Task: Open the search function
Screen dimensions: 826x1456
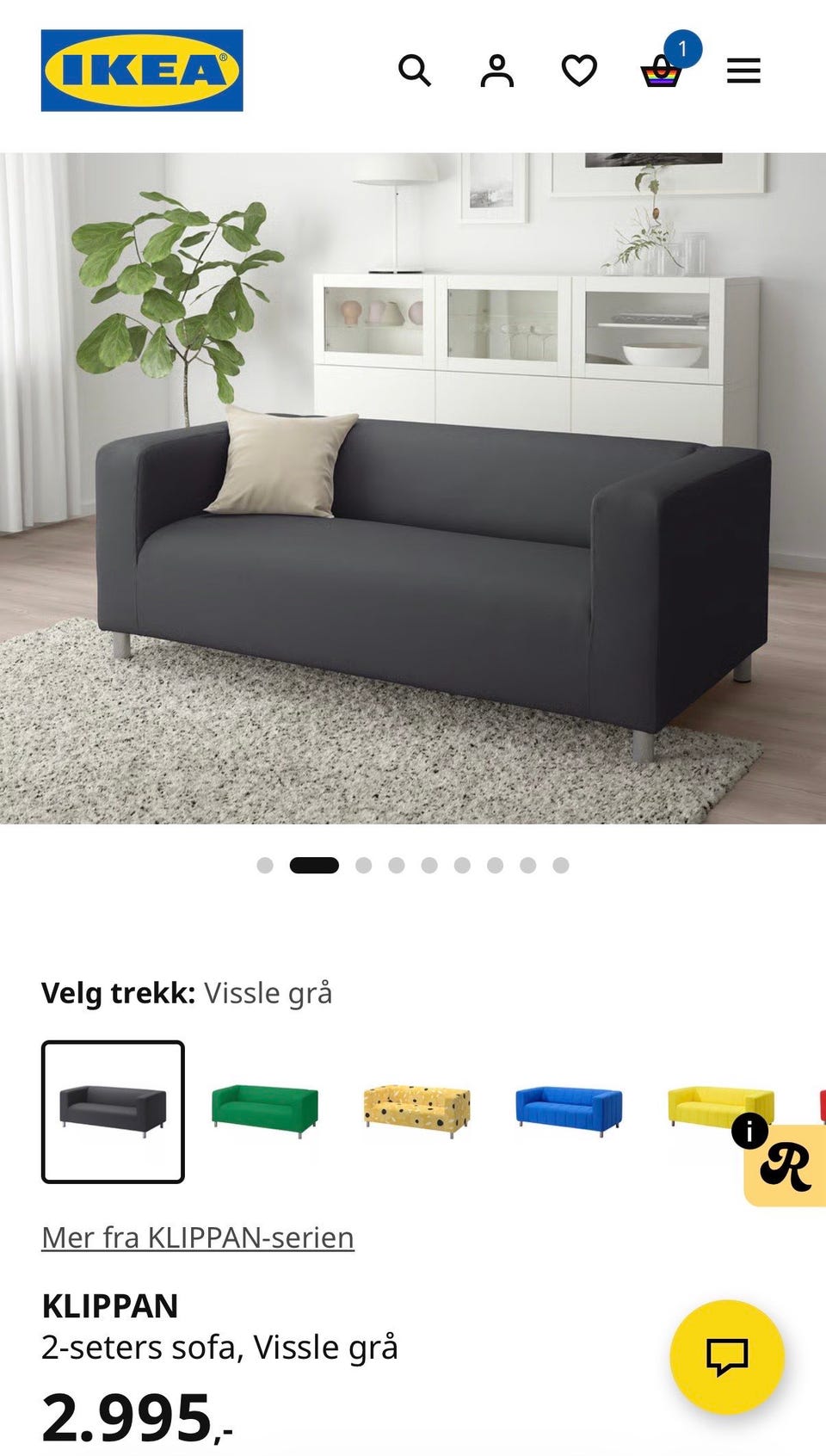Action: click(416, 71)
